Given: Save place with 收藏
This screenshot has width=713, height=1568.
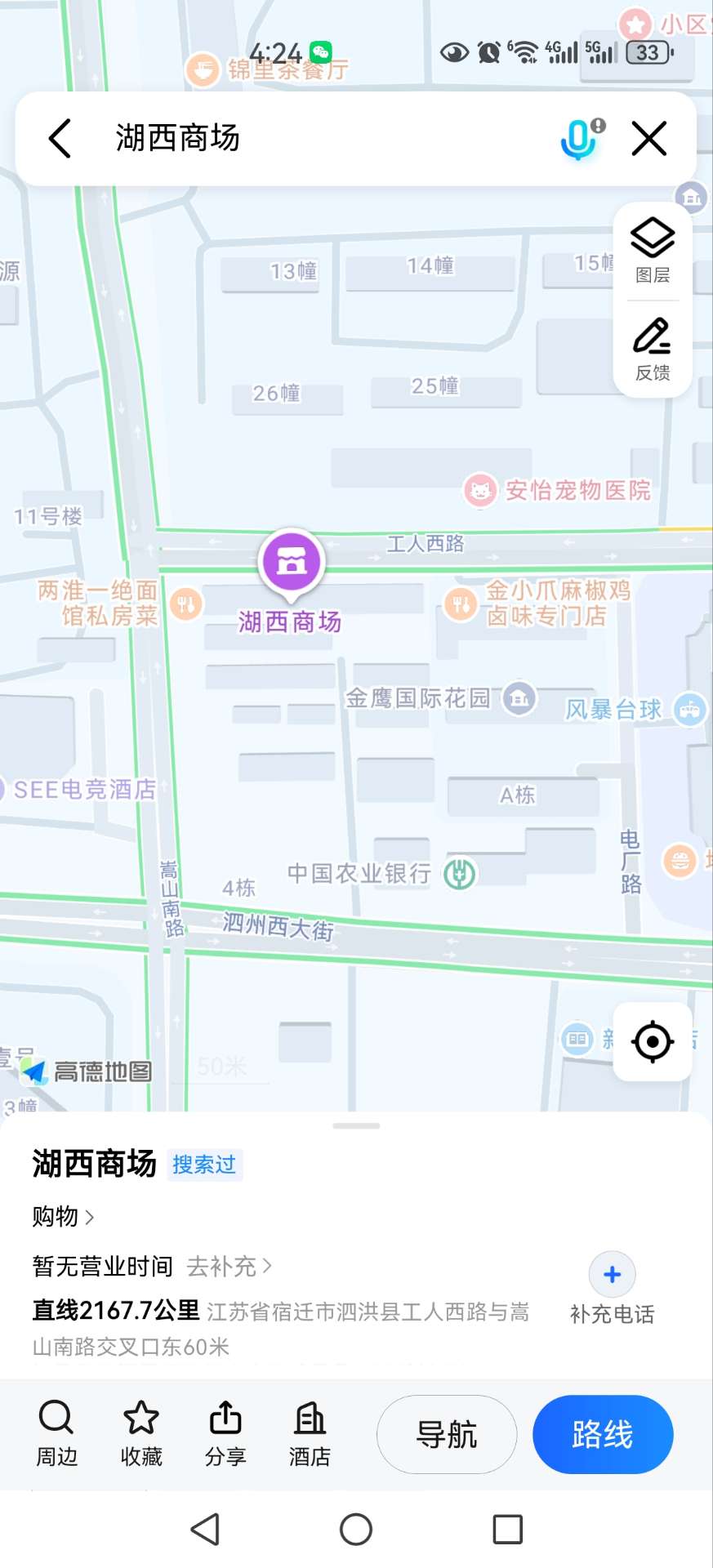Looking at the screenshot, I should point(141,1433).
